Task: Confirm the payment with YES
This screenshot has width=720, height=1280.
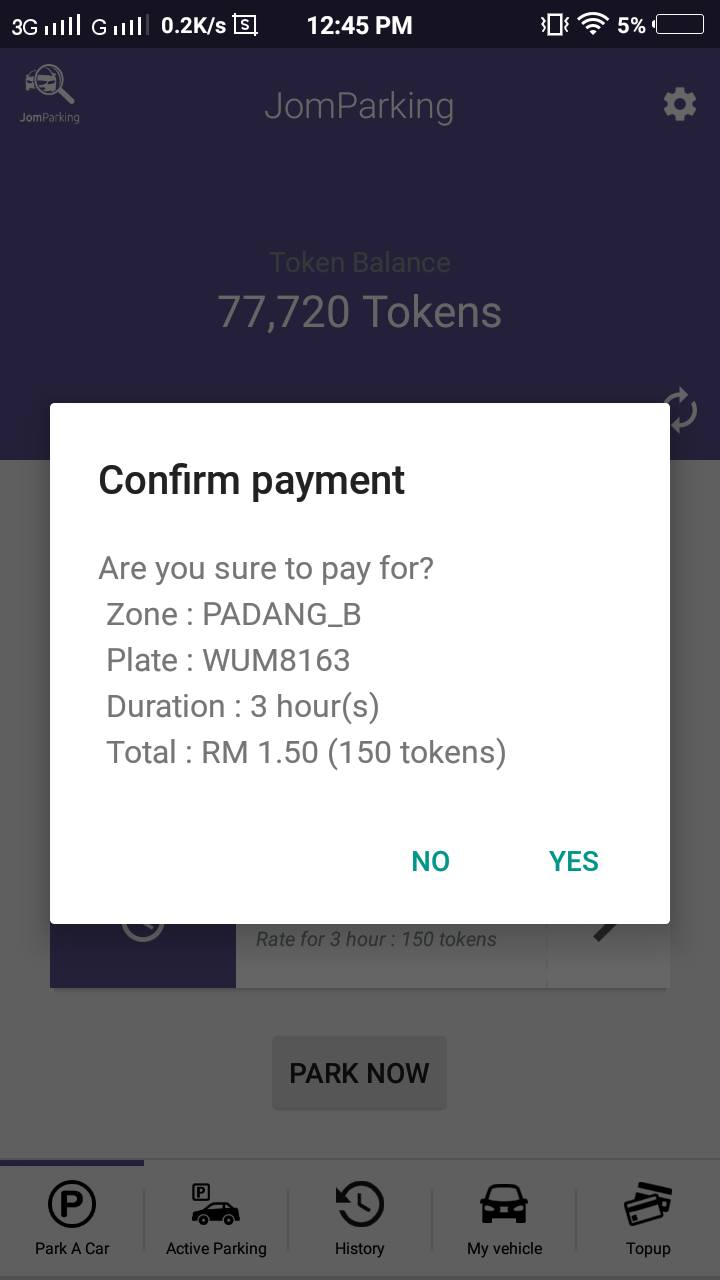Action: [574, 861]
